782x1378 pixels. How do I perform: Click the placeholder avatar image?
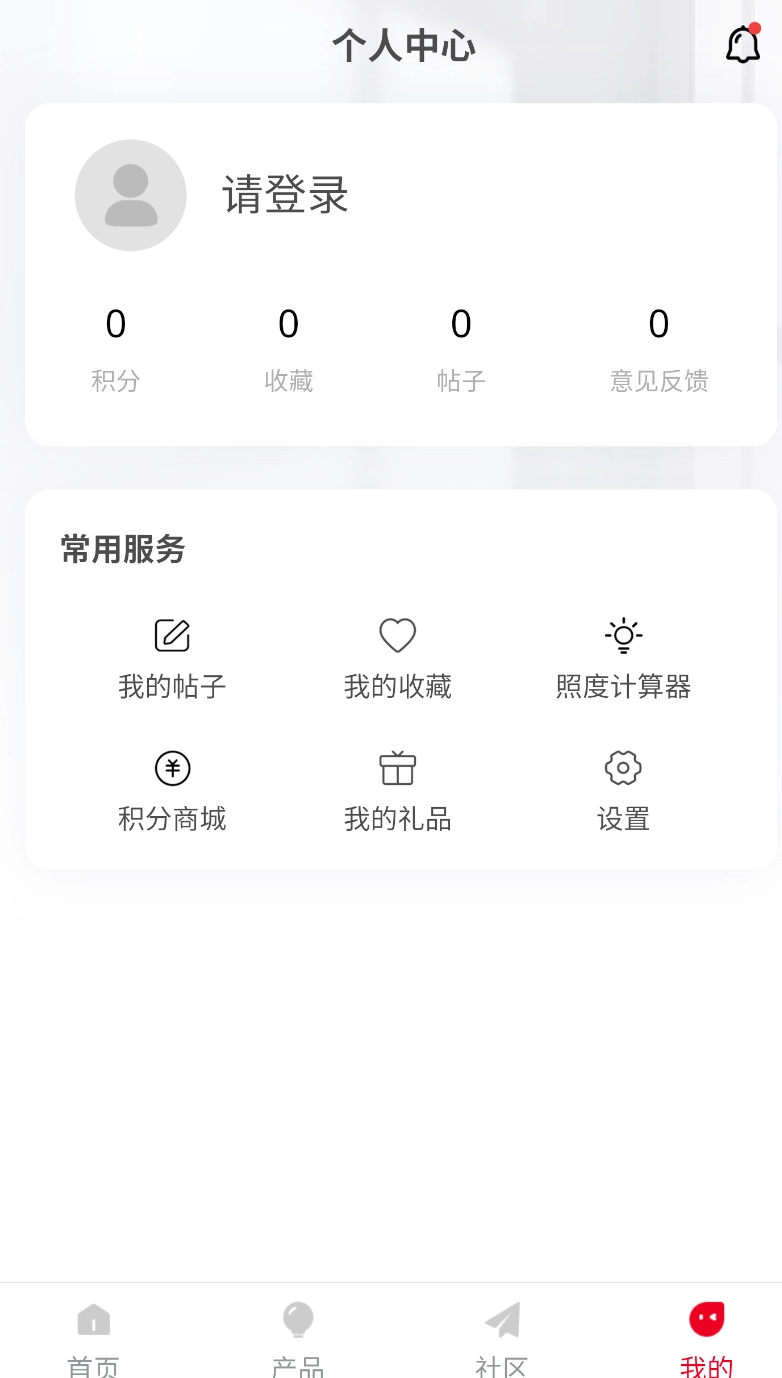coord(131,195)
